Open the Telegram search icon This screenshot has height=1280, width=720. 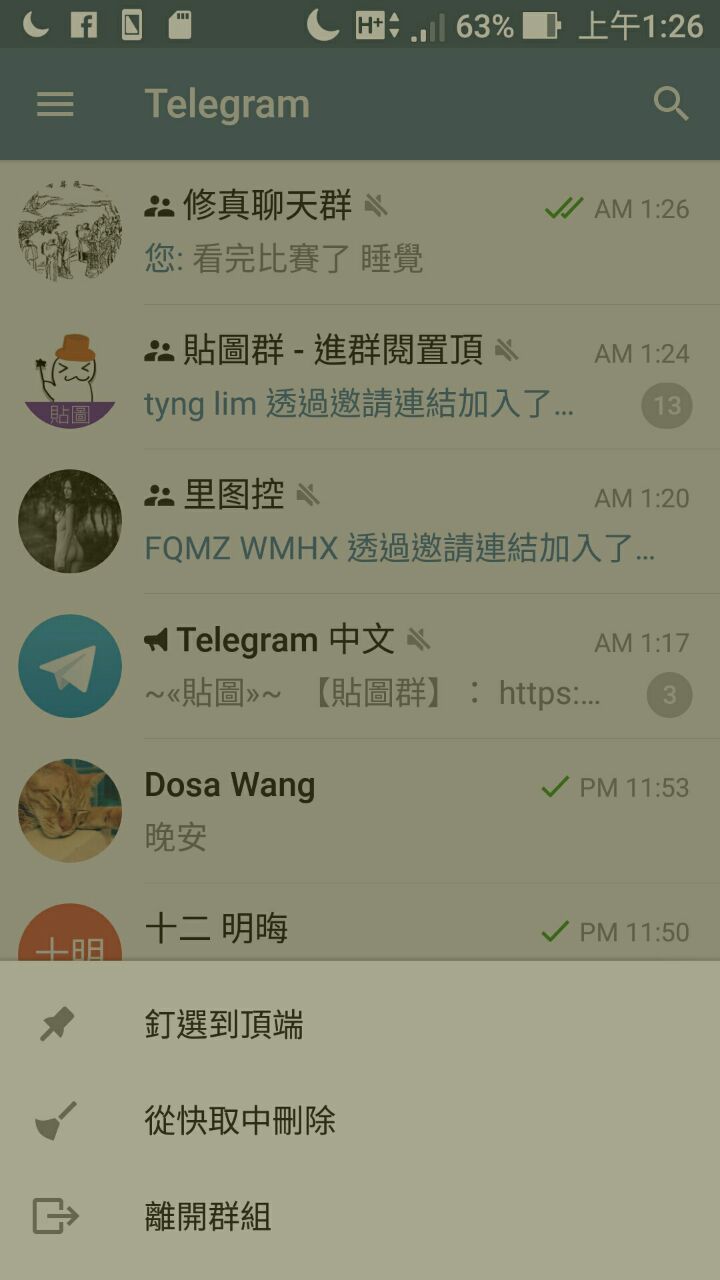click(x=670, y=104)
